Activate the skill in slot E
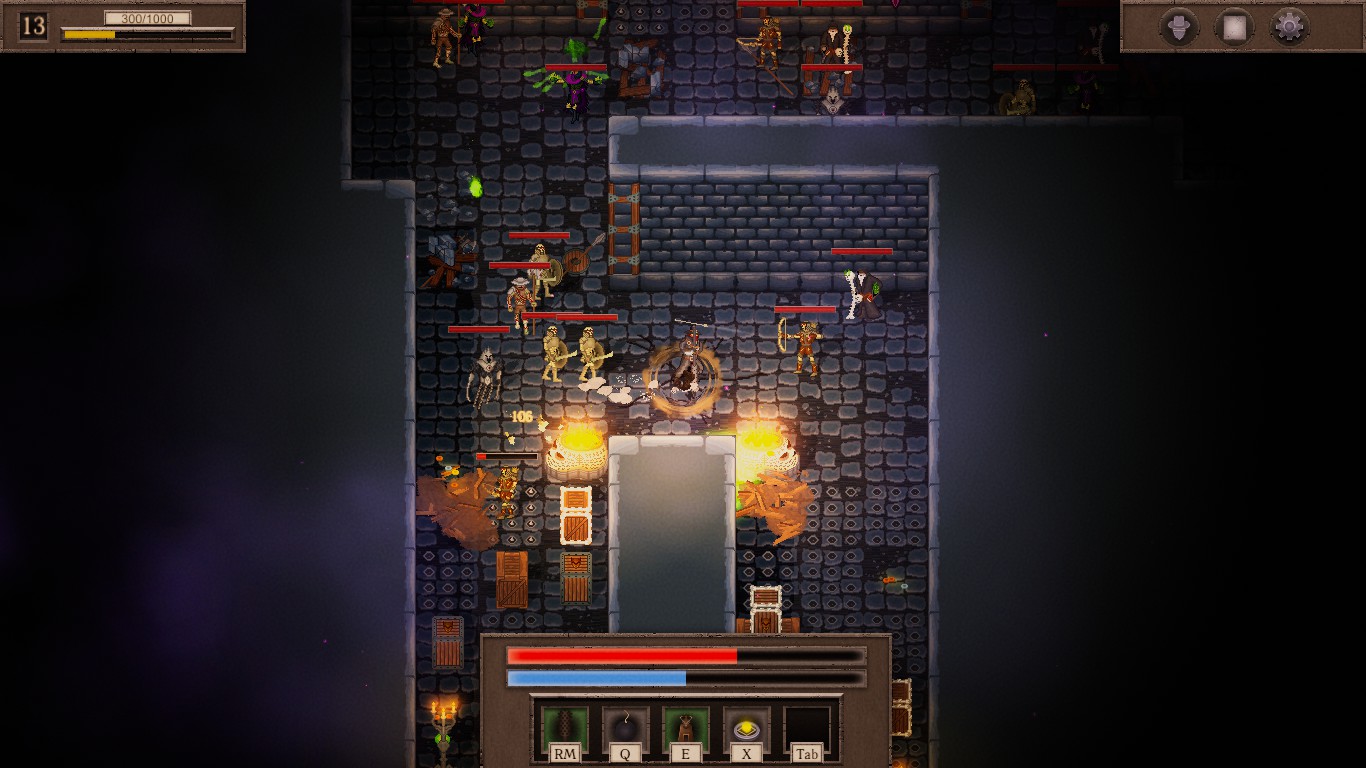The width and height of the screenshot is (1366, 768). point(686,730)
